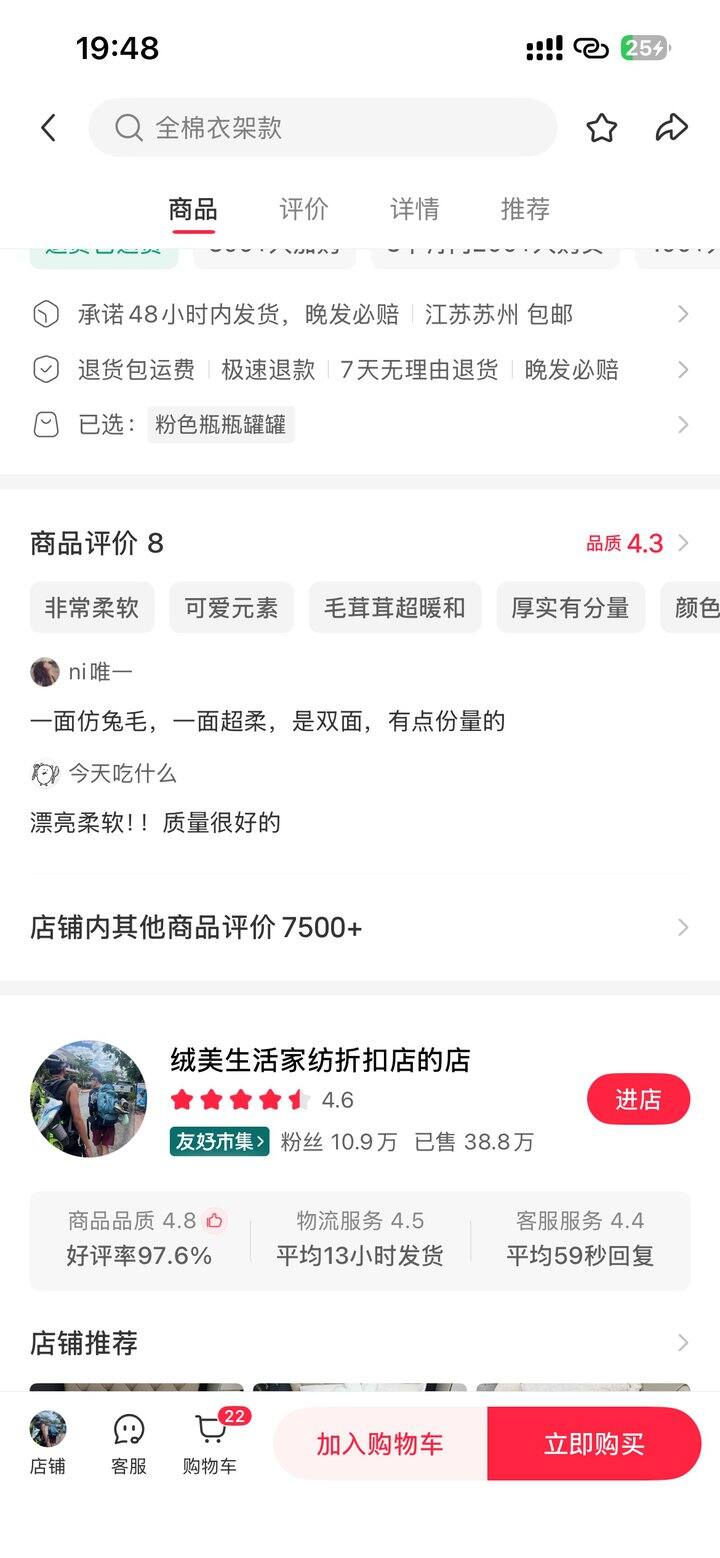Enter the shop via 进店 button
This screenshot has width=720, height=1558.
coord(638,1099)
